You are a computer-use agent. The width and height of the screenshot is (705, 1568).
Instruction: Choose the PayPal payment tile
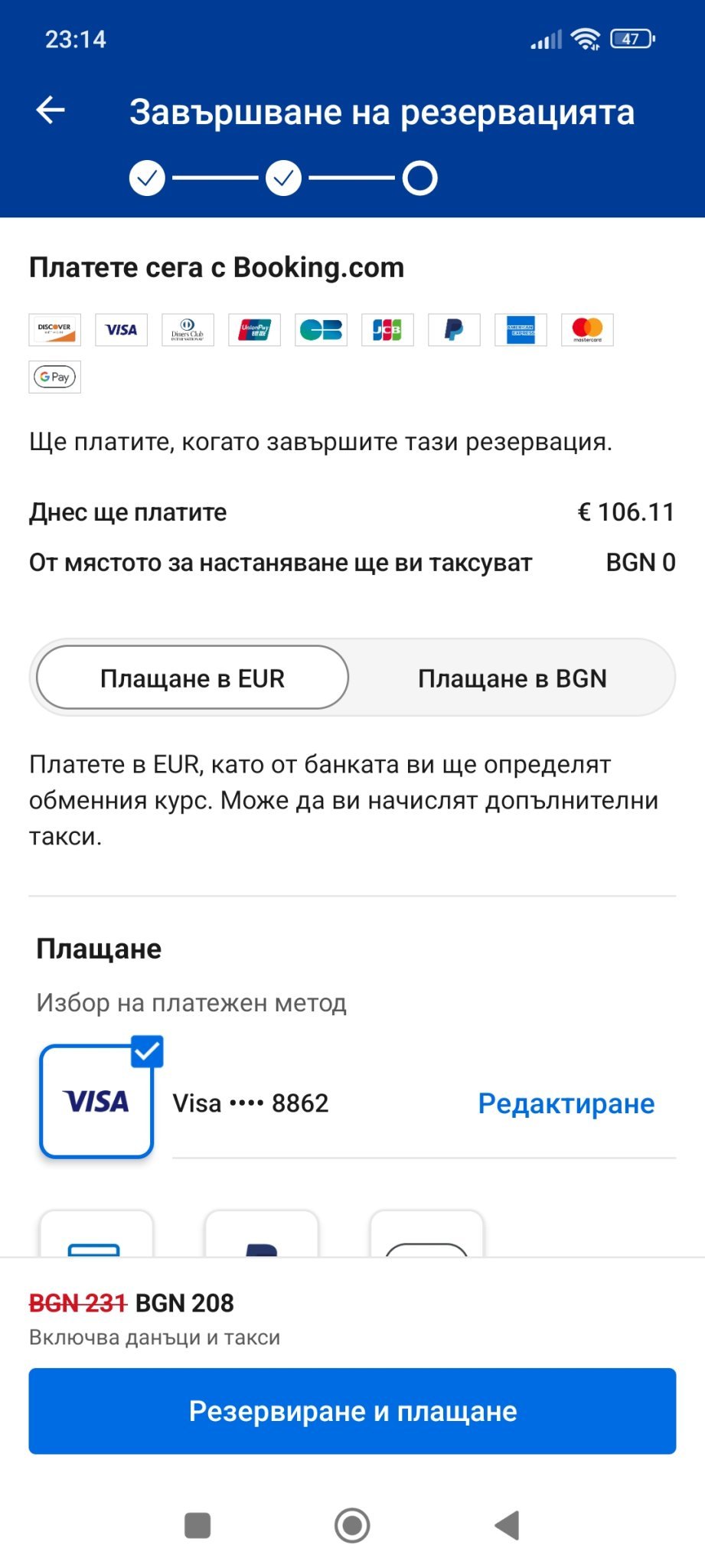coord(262,1234)
